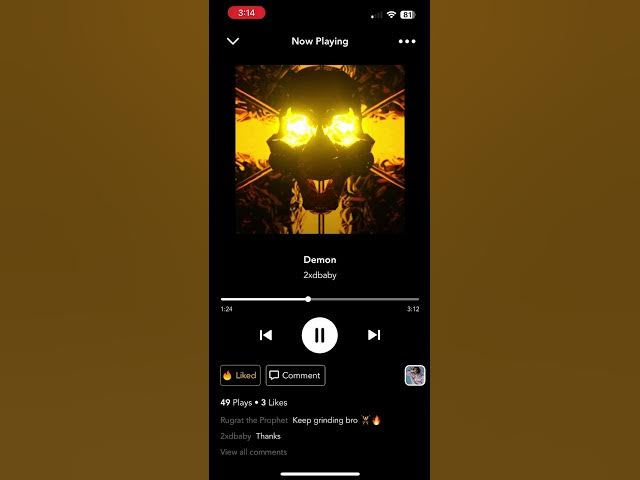Collapse the Now Playing screen
This screenshot has height=480, width=640.
pos(233,41)
